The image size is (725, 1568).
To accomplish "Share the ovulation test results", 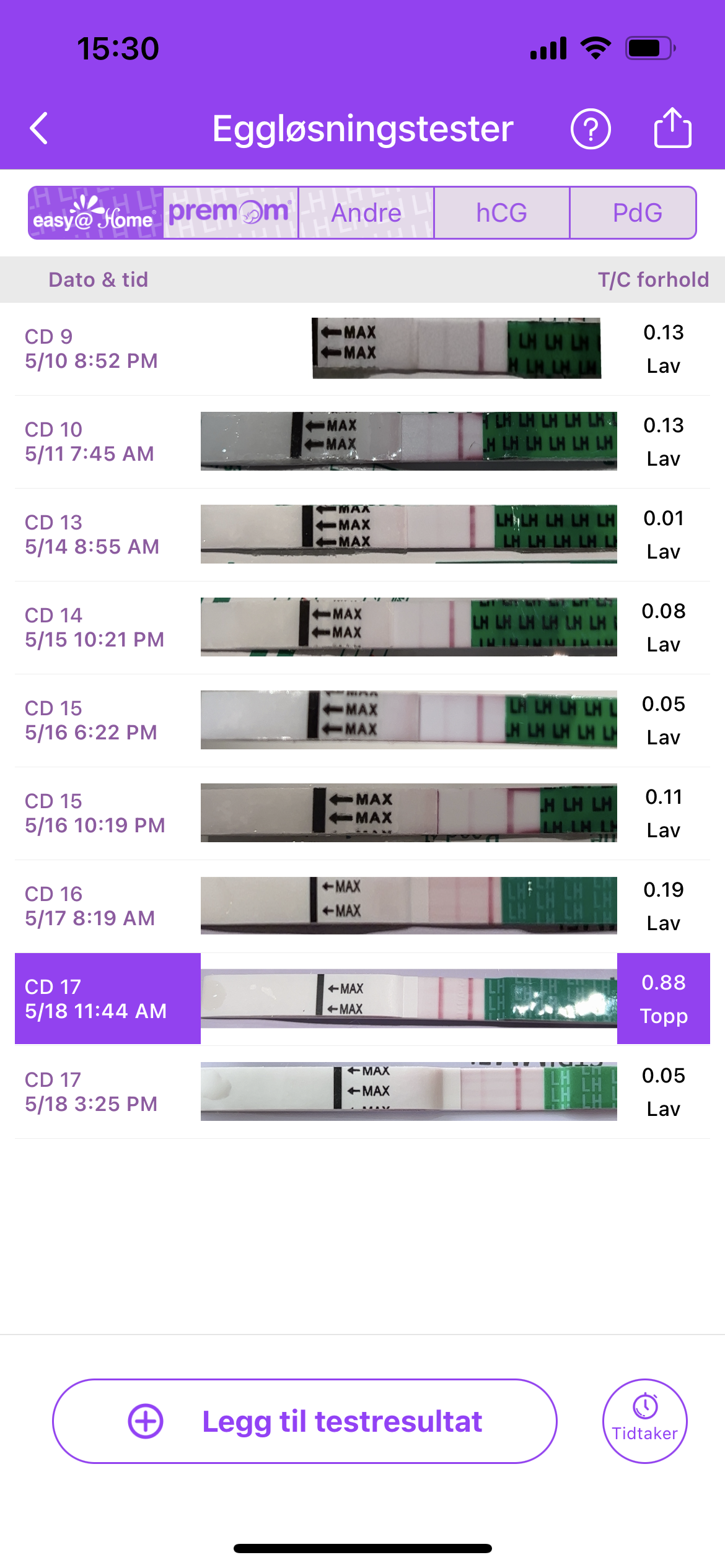I will pos(672,128).
